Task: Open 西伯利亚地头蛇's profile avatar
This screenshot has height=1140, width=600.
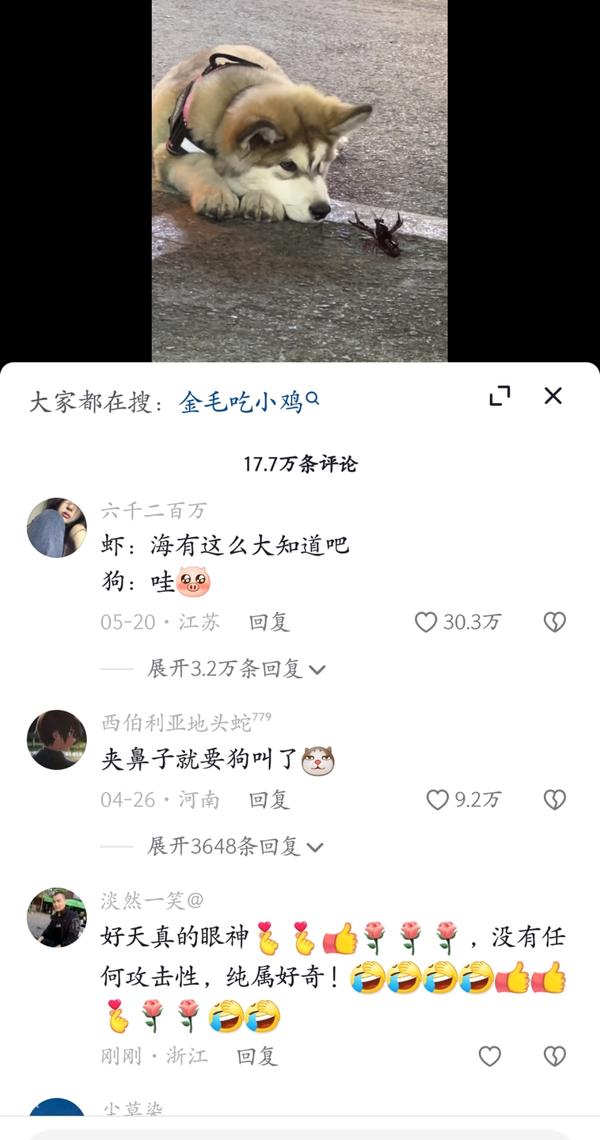Action: click(x=56, y=740)
